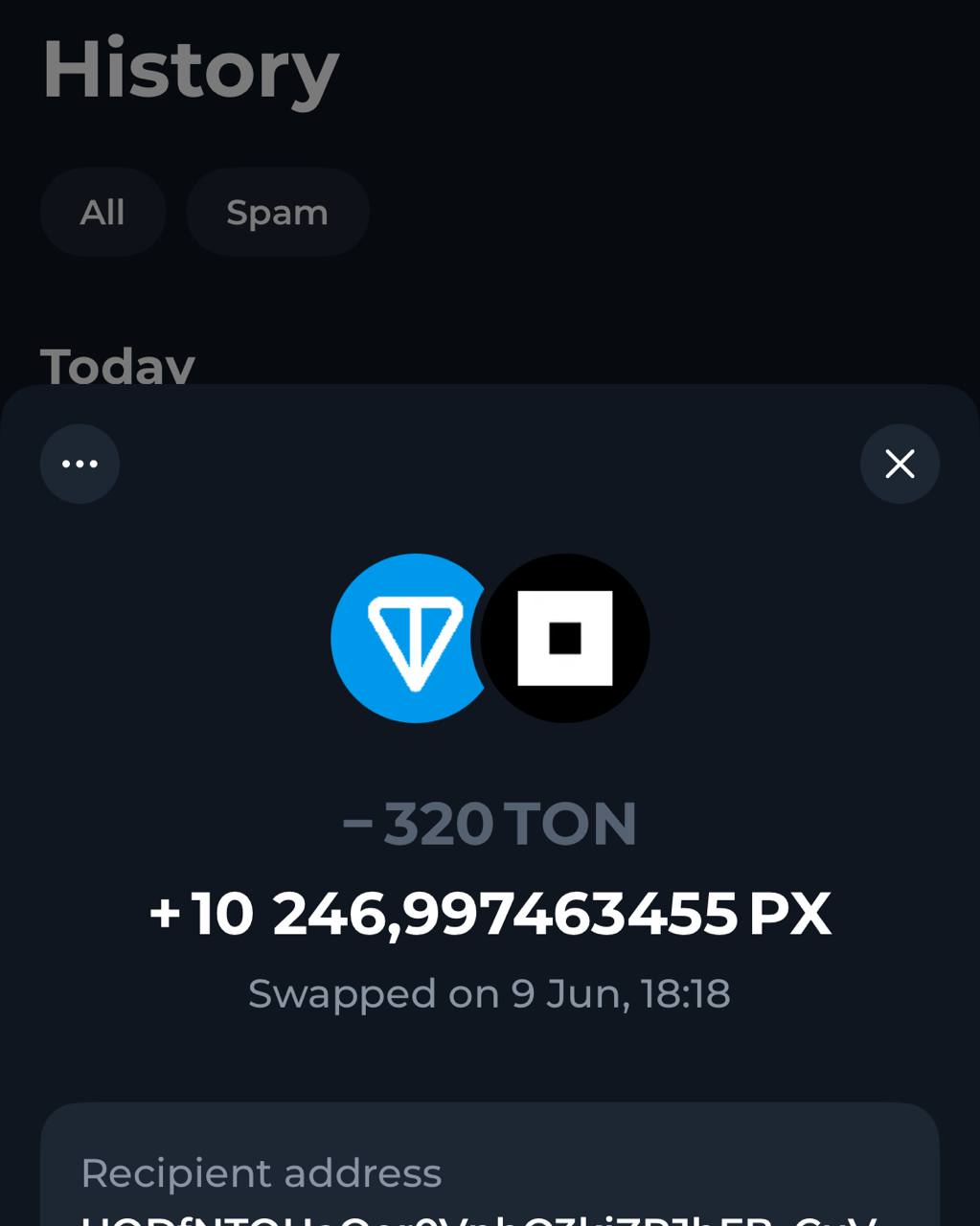The height and width of the screenshot is (1226, 980).
Task: Close the swap details sheet
Action: pyautogui.click(x=900, y=464)
